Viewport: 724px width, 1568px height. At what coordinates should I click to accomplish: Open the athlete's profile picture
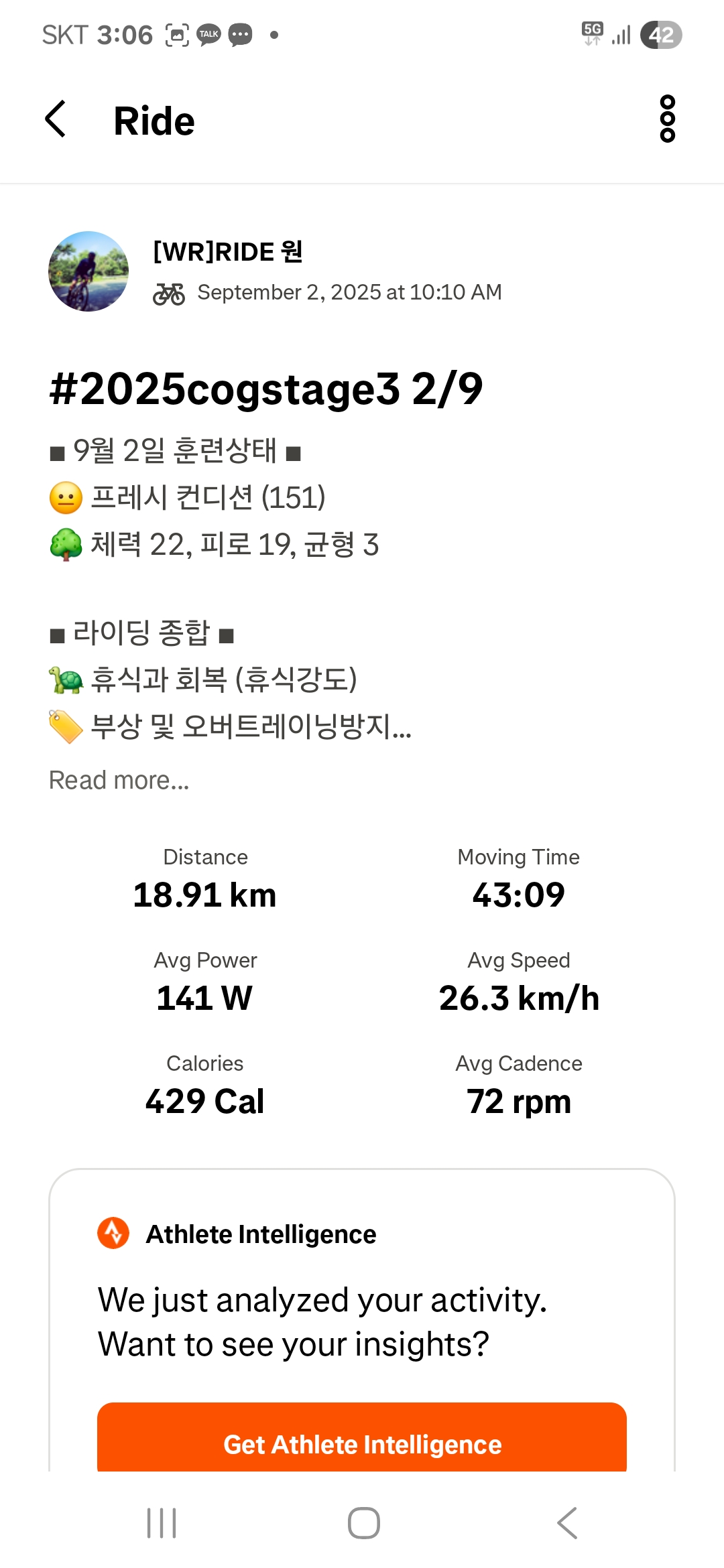click(x=88, y=271)
